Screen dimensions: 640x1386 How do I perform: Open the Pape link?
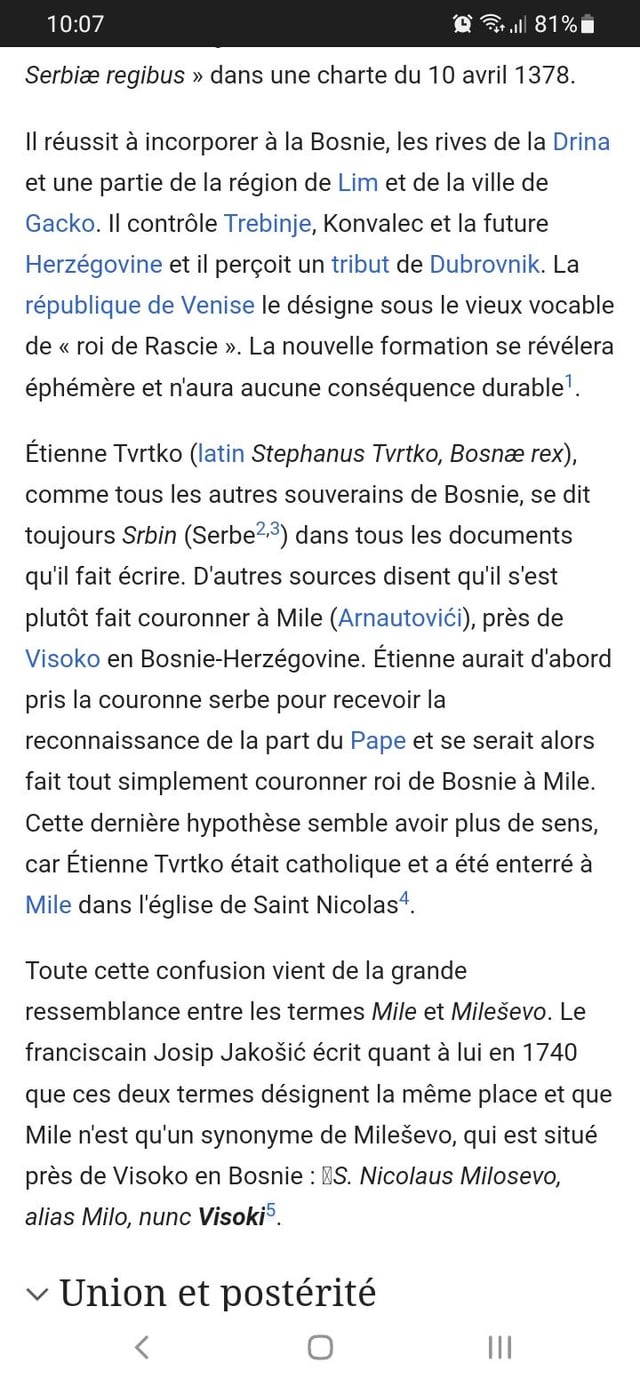(x=378, y=740)
